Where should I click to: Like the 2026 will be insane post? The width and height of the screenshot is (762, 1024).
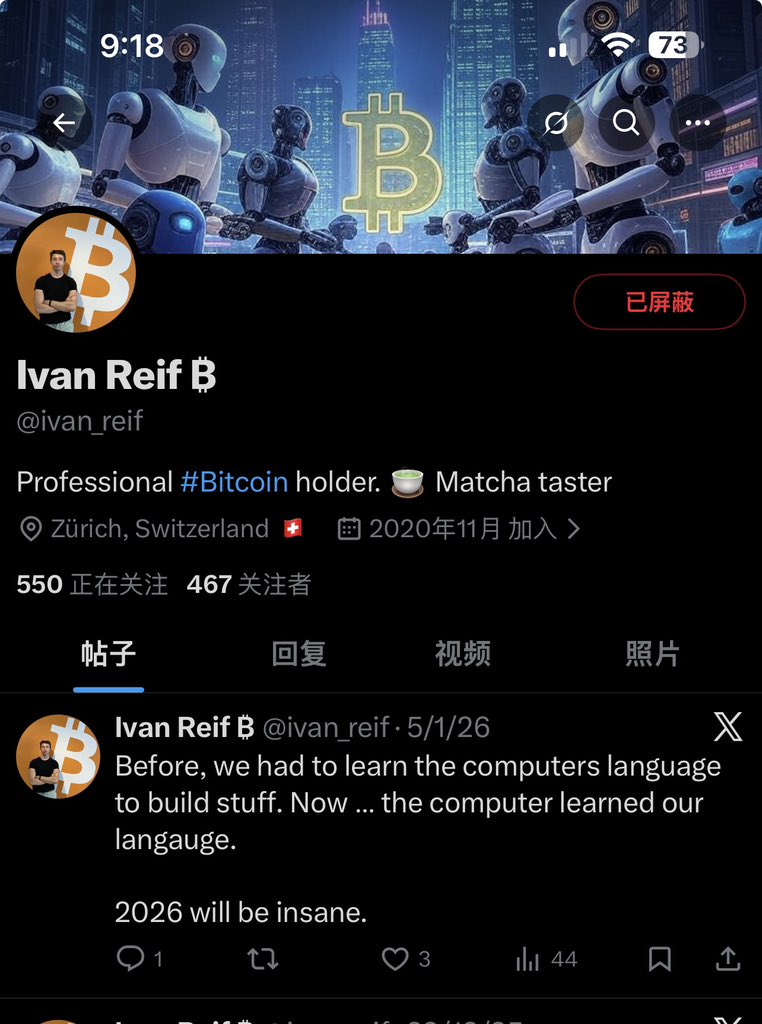coord(396,959)
